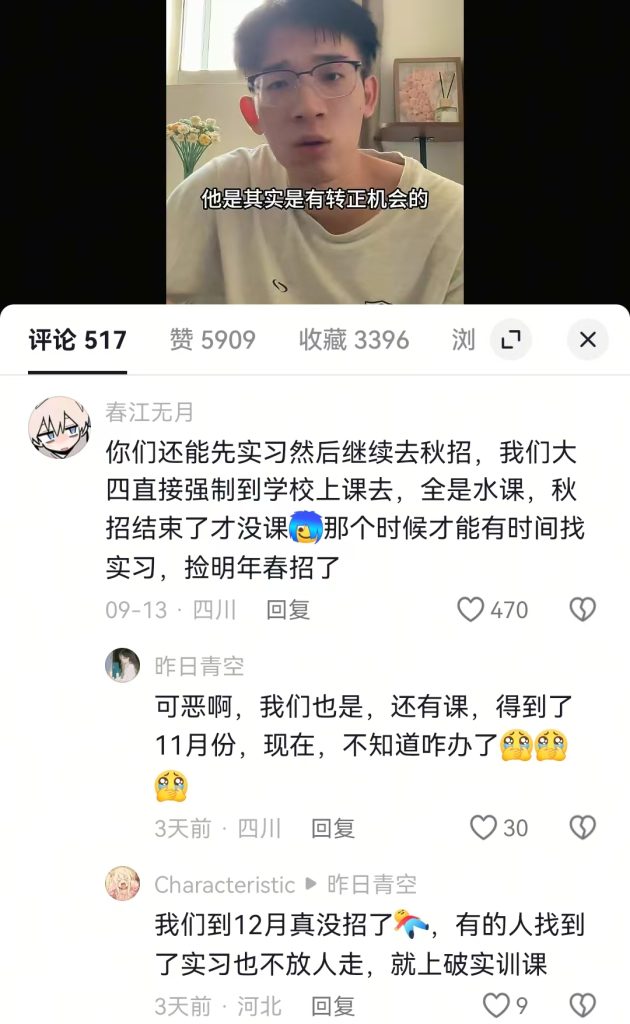Image resolution: width=630 pixels, height=1024 pixels.
Task: Close the comments panel
Action: 587,340
